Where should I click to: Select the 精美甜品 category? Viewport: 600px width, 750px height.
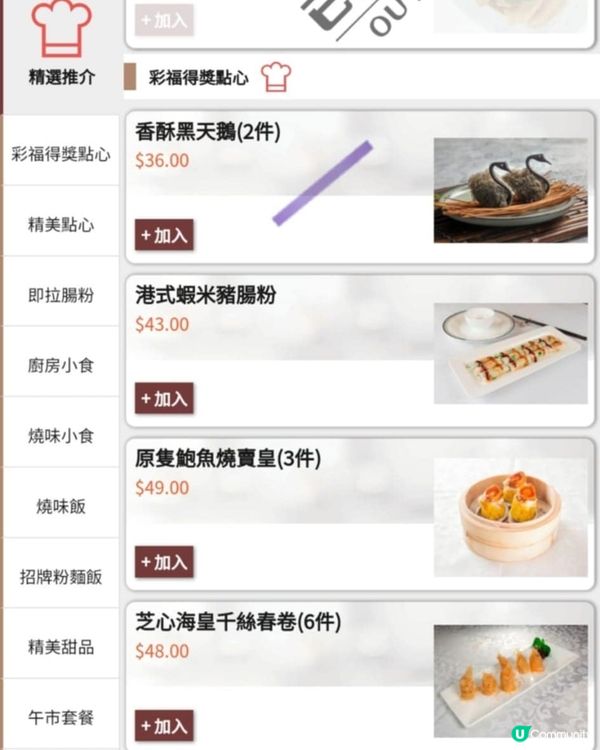(61, 646)
